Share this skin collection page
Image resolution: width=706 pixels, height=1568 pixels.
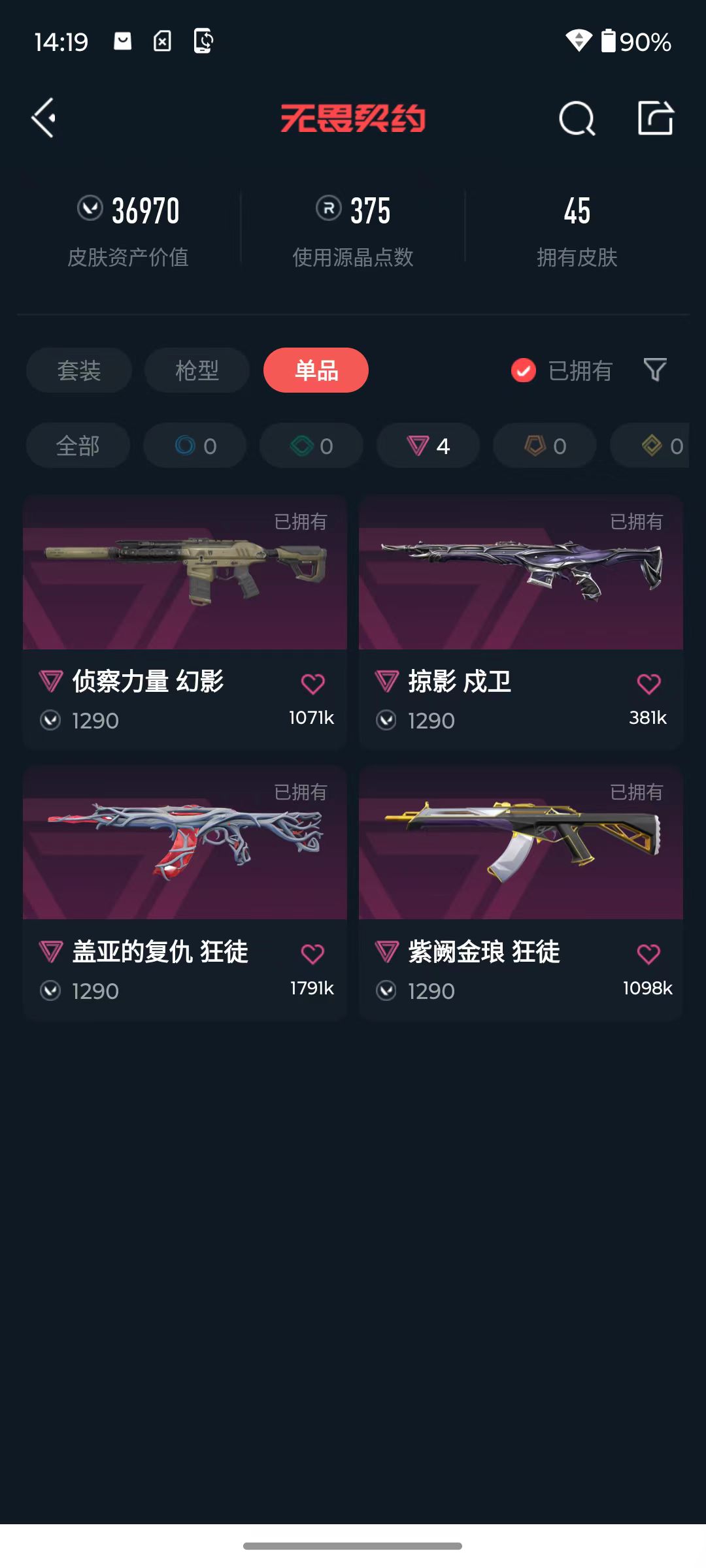click(655, 118)
